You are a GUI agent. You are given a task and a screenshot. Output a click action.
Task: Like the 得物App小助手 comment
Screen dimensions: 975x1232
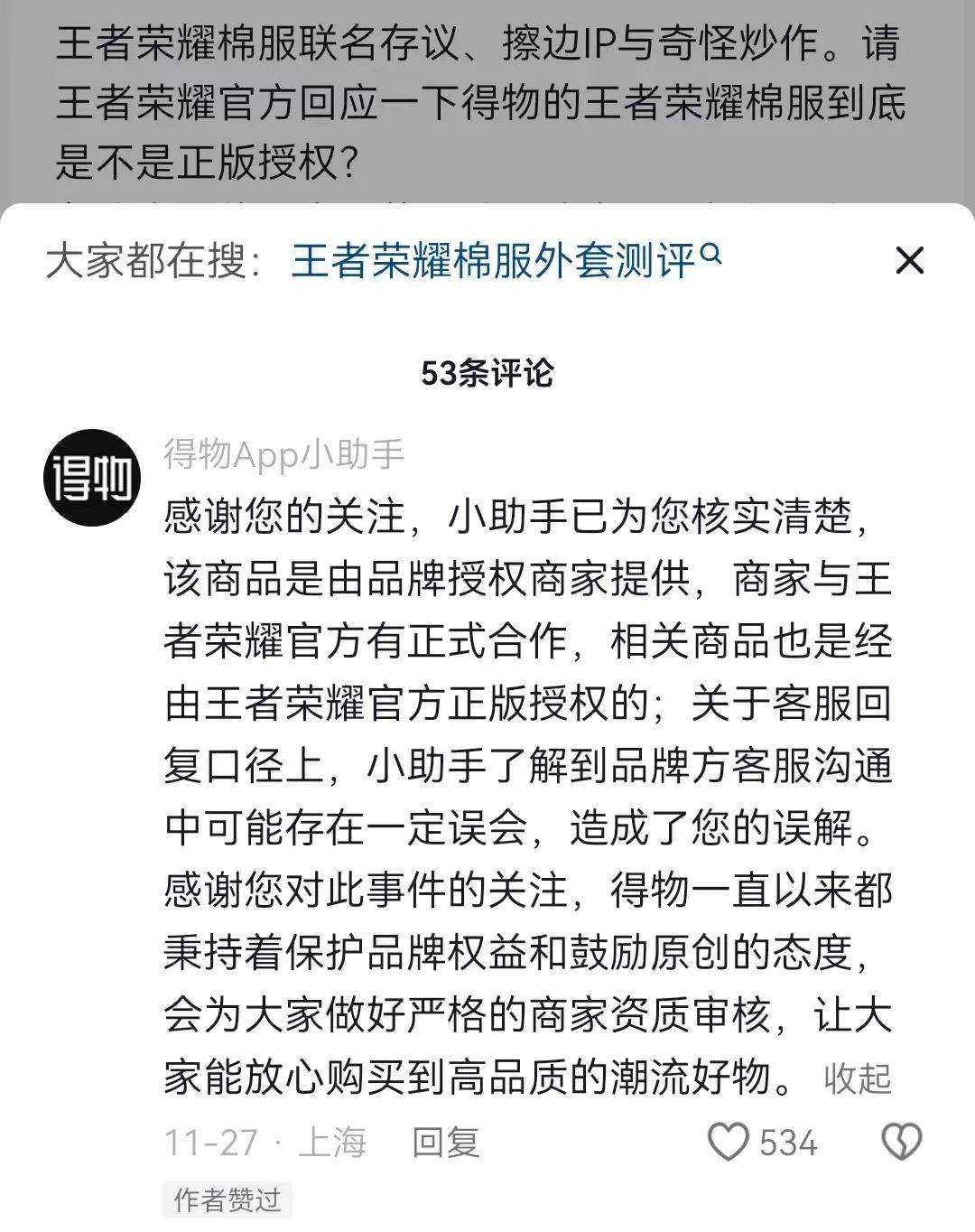(x=729, y=1142)
